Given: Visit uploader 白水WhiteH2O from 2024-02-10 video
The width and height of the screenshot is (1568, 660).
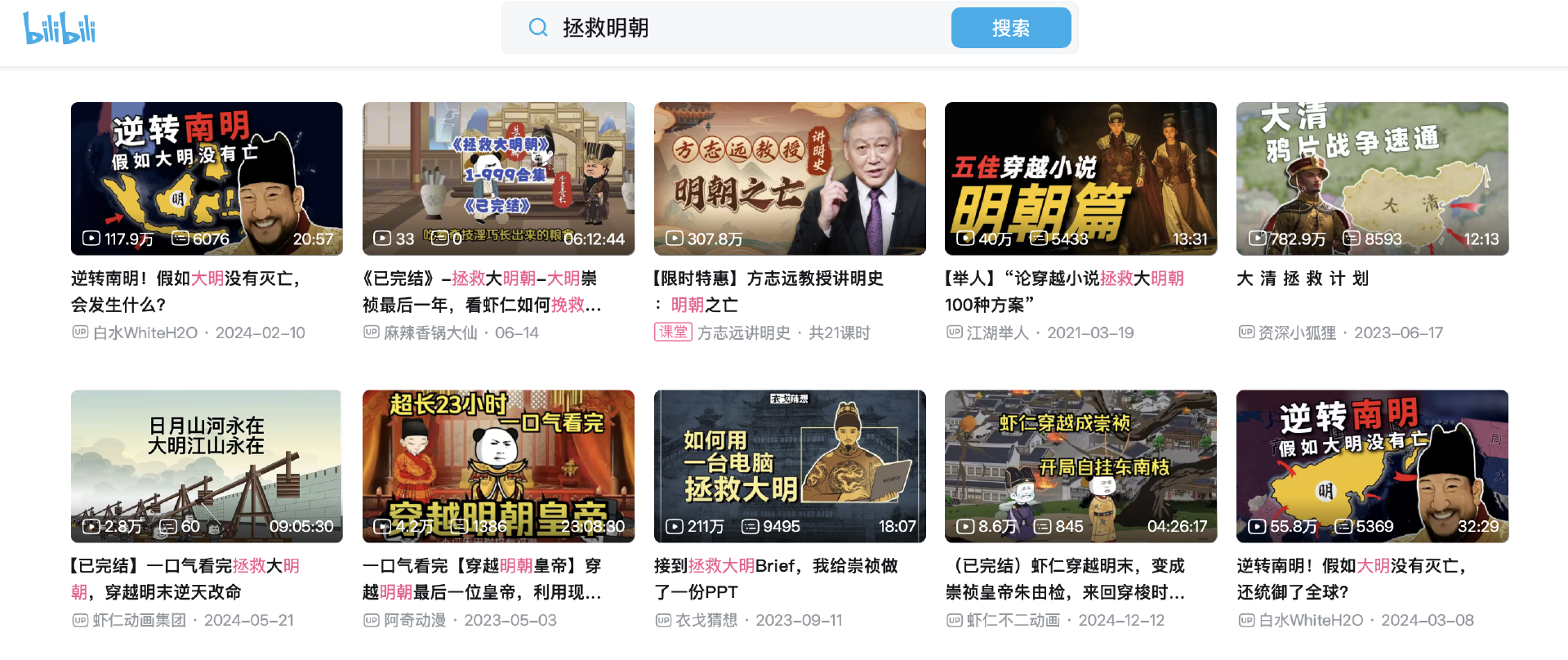Looking at the screenshot, I should coord(145,332).
